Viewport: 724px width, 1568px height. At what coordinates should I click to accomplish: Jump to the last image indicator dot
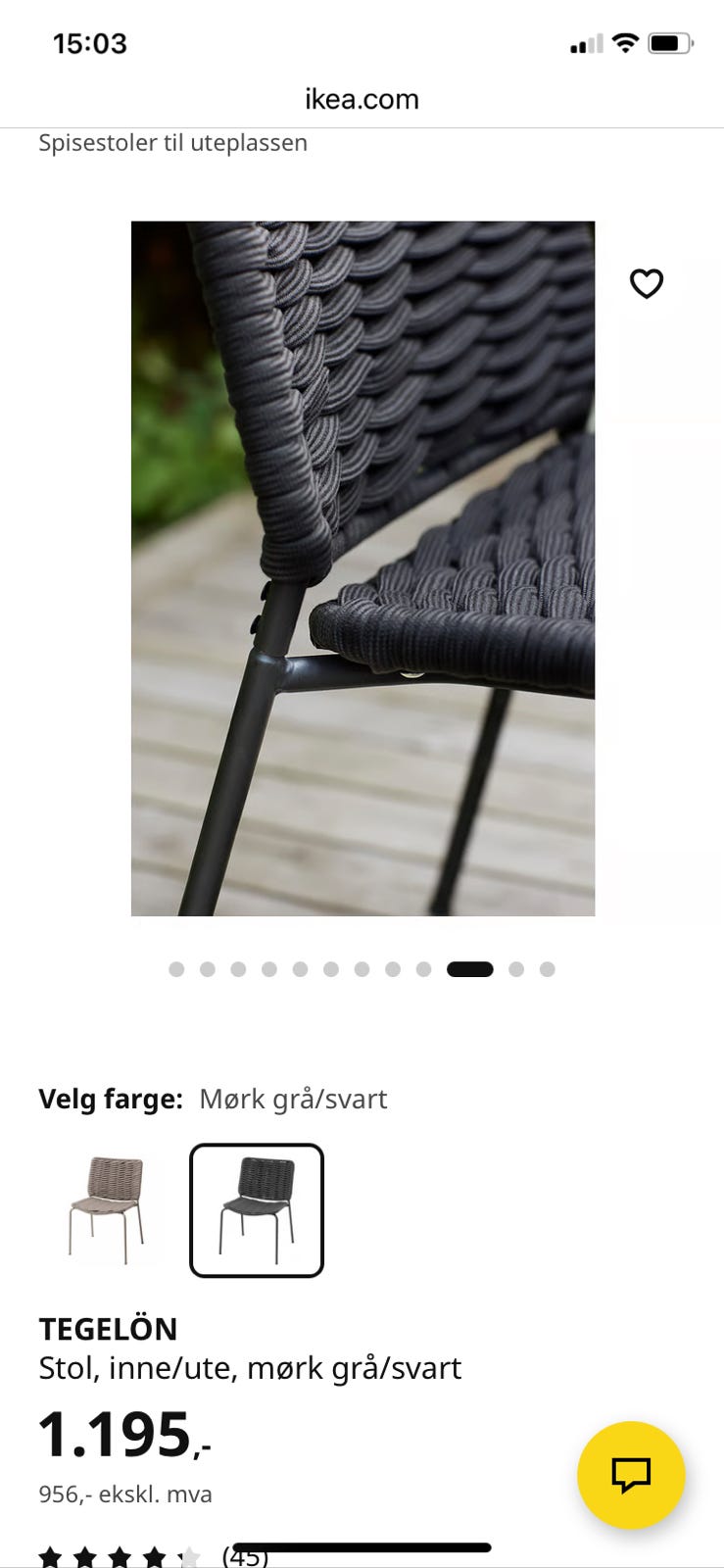(548, 969)
